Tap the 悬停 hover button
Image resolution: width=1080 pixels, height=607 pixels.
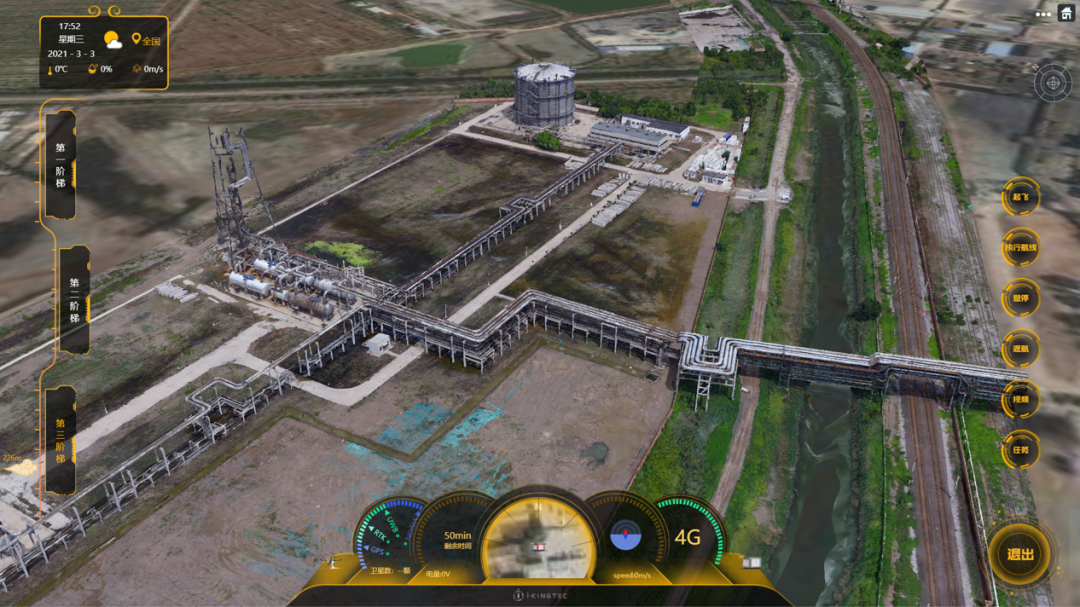click(1021, 298)
